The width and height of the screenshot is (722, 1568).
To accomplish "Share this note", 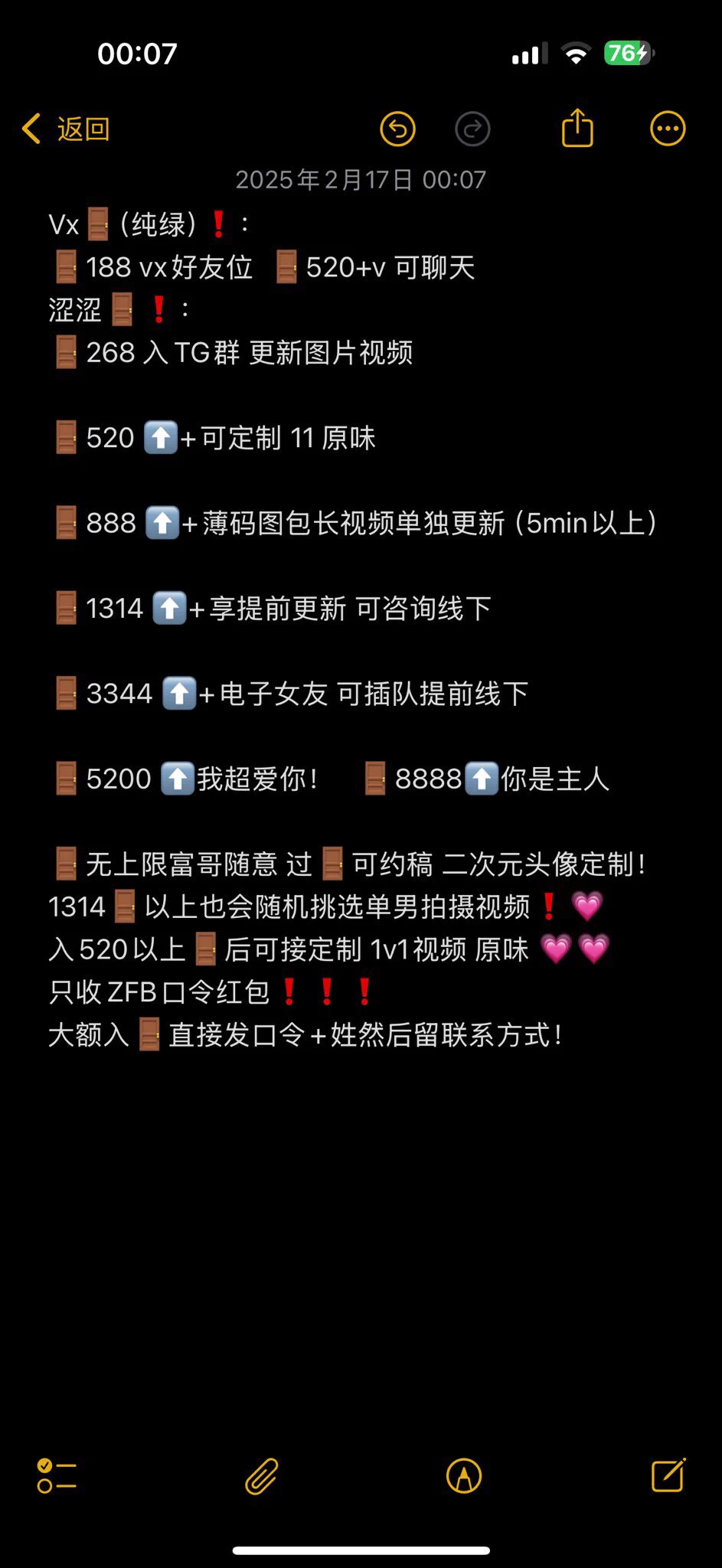I will 577,127.
